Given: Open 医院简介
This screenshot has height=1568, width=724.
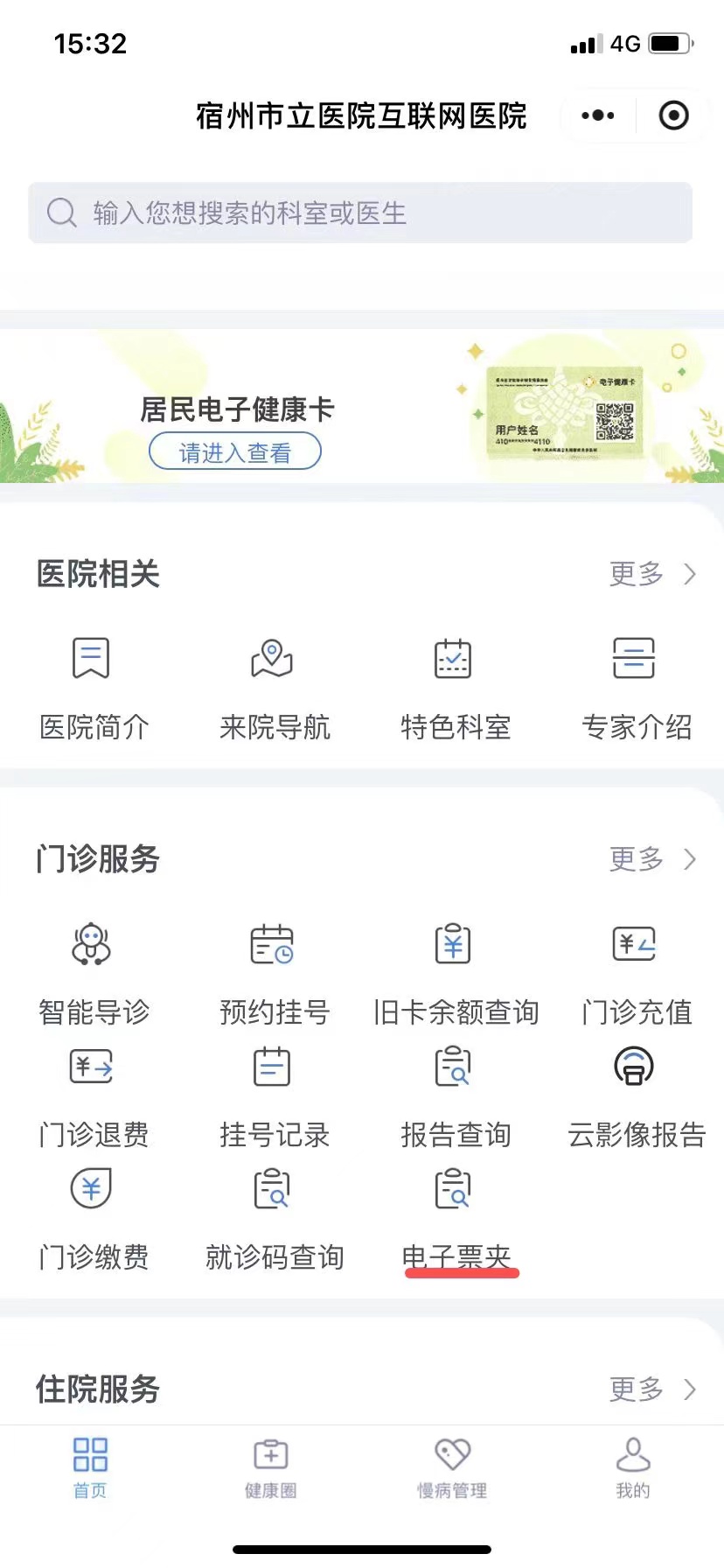Looking at the screenshot, I should click(x=93, y=687).
